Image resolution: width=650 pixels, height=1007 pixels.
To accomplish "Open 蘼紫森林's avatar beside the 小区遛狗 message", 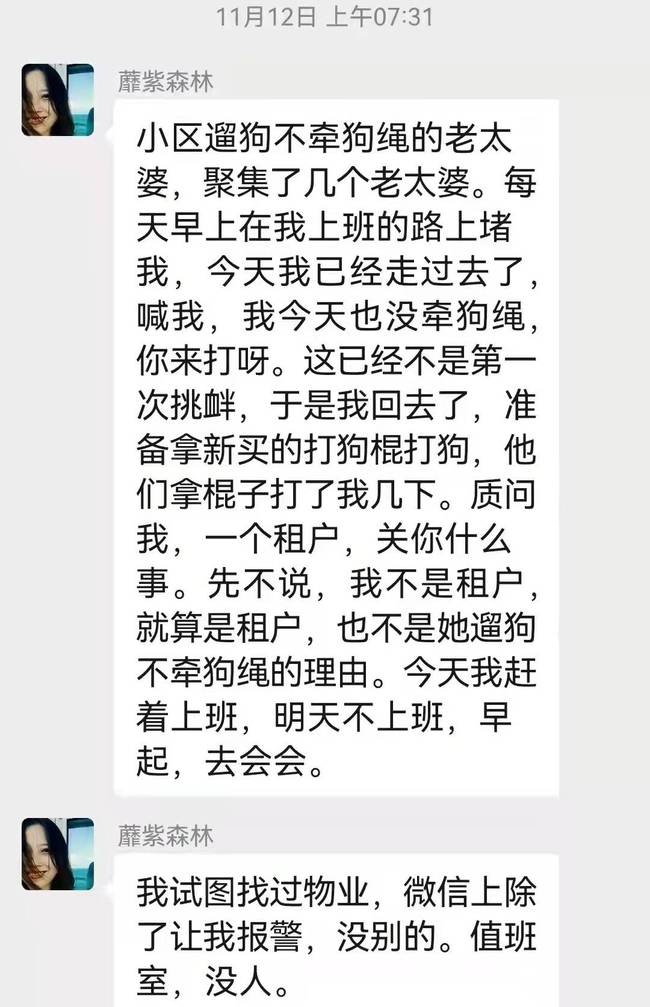I will pyautogui.click(x=57, y=100).
